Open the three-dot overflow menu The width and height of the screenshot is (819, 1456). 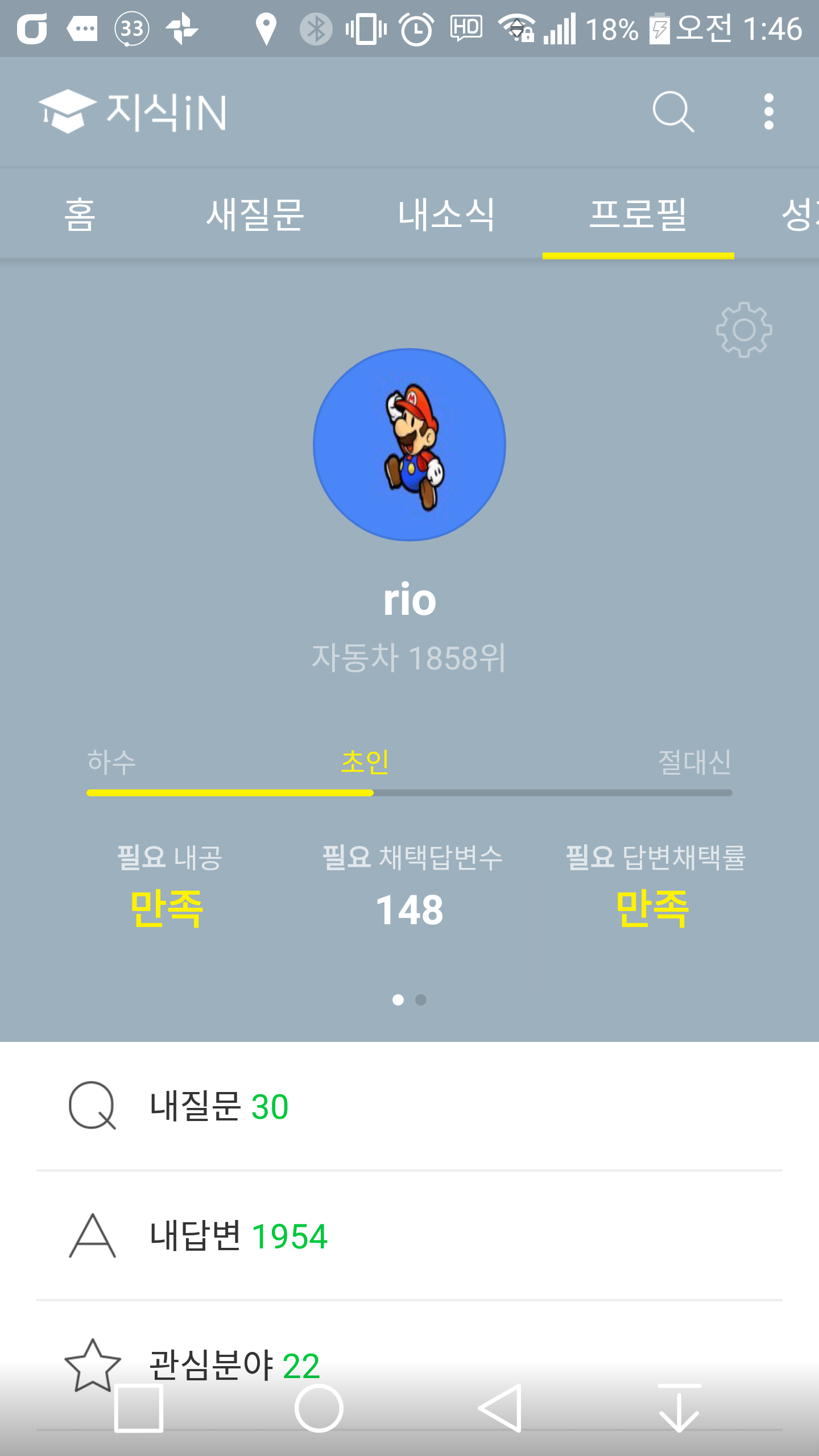[768, 111]
